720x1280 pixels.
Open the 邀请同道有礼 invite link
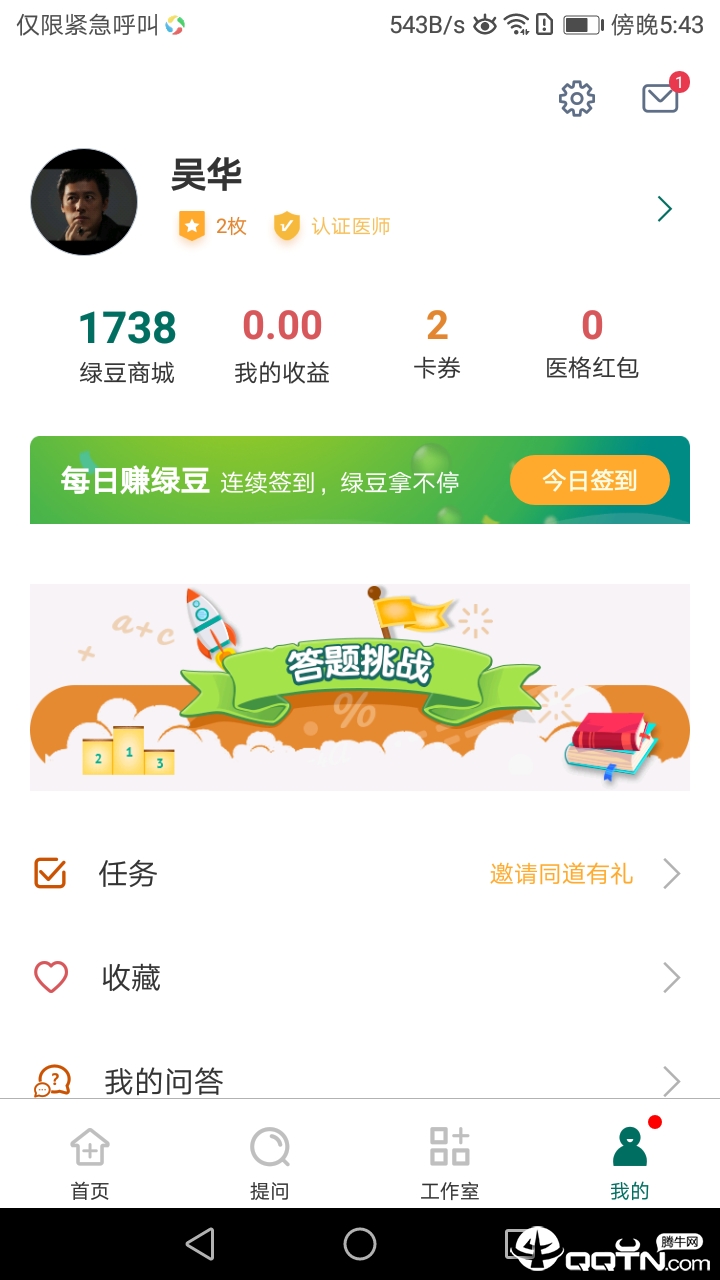[x=560, y=874]
